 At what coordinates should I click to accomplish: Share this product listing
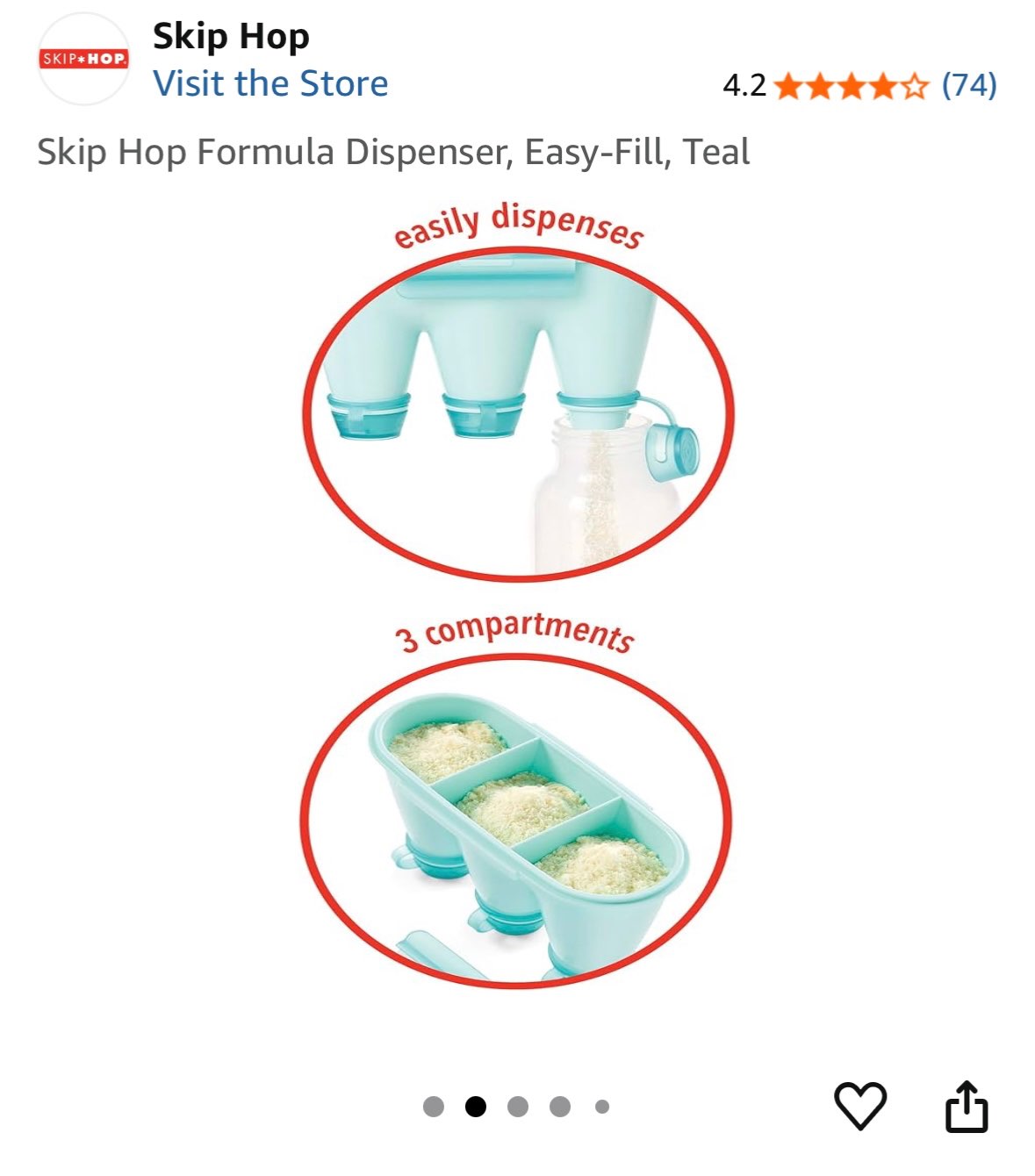pyautogui.click(x=967, y=1105)
